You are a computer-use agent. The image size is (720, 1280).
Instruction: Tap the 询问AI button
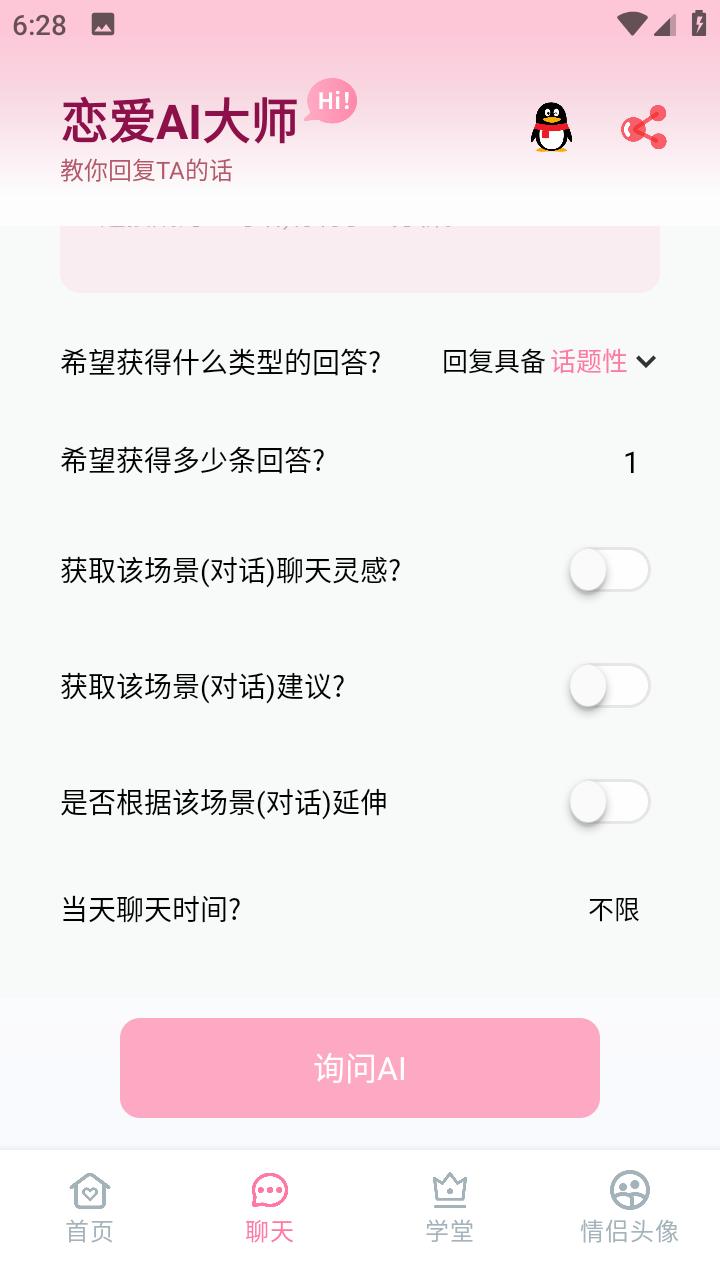pyautogui.click(x=360, y=1068)
